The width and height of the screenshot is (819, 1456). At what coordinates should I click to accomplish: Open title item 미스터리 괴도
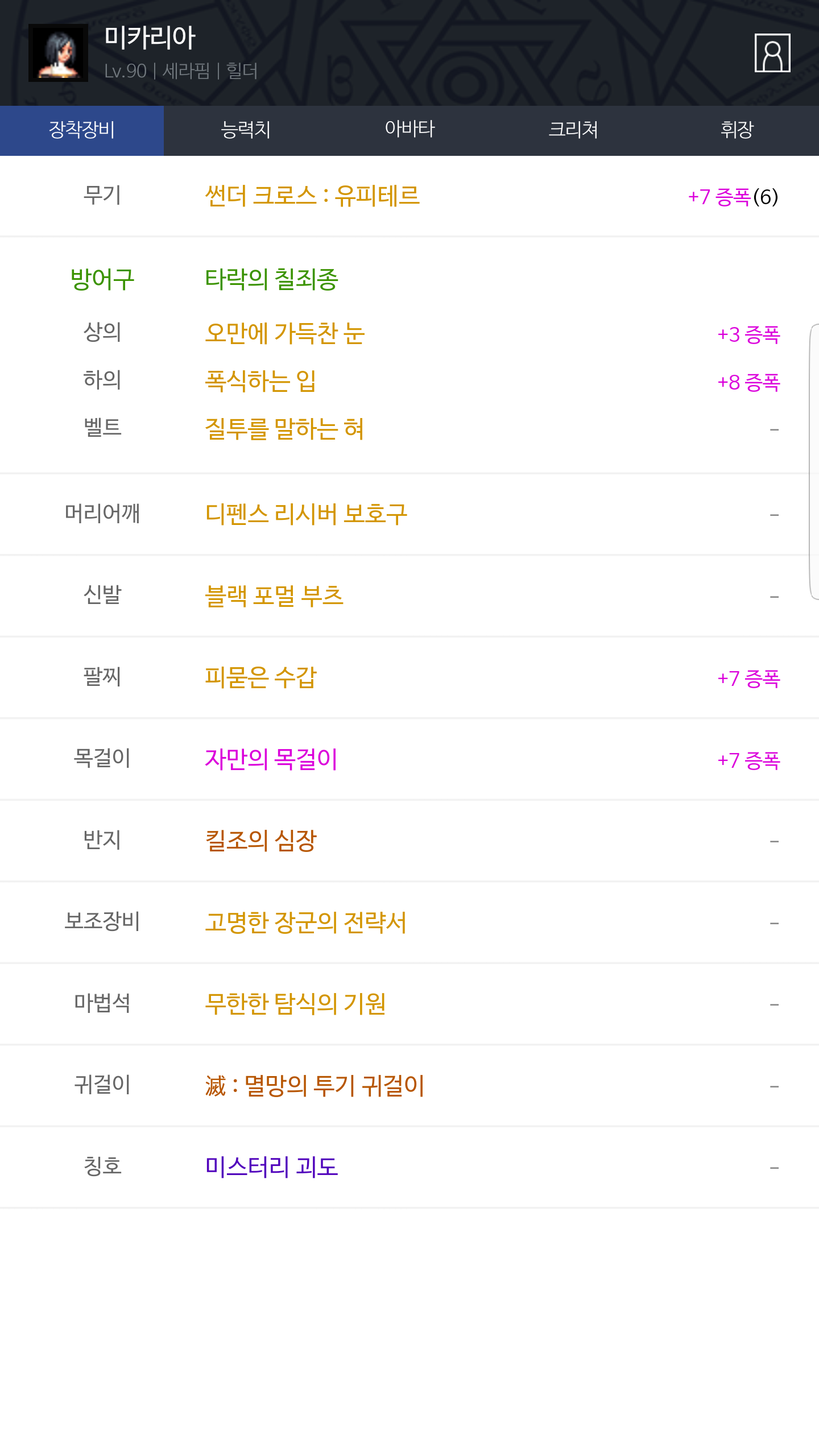[271, 1167]
